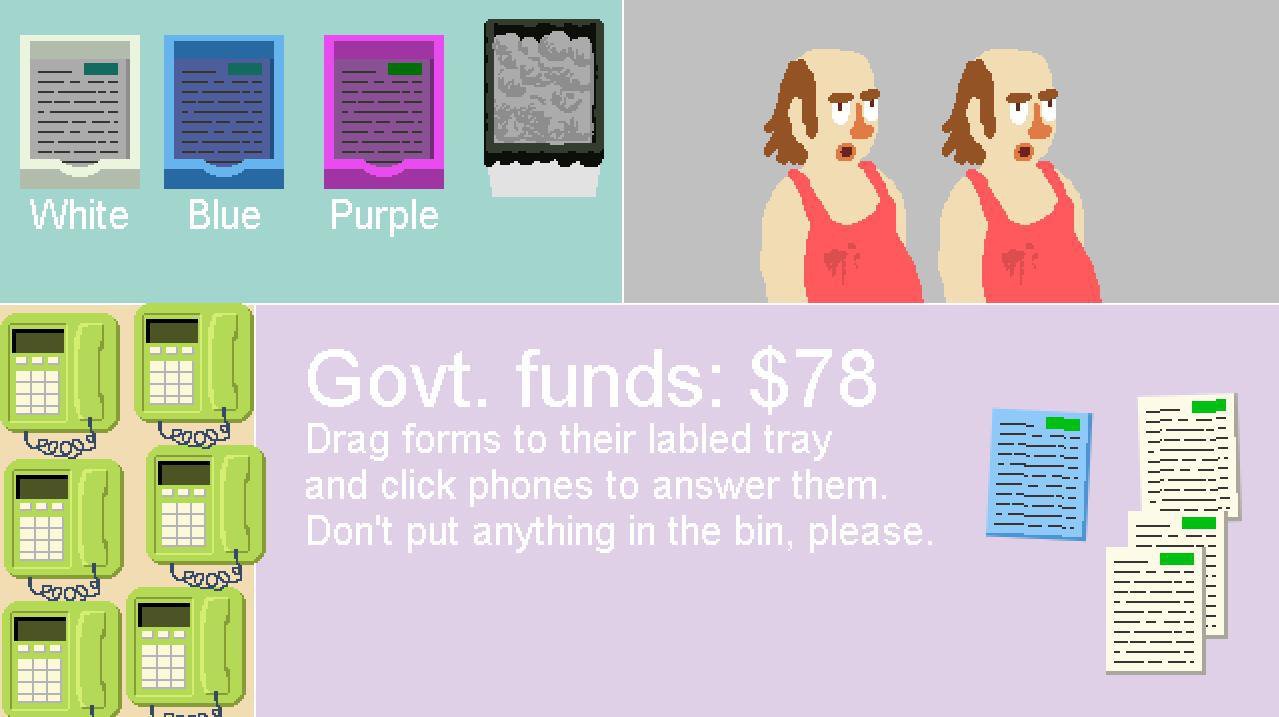Pick up the blue form paper
The height and width of the screenshot is (717, 1279).
click(1038, 474)
